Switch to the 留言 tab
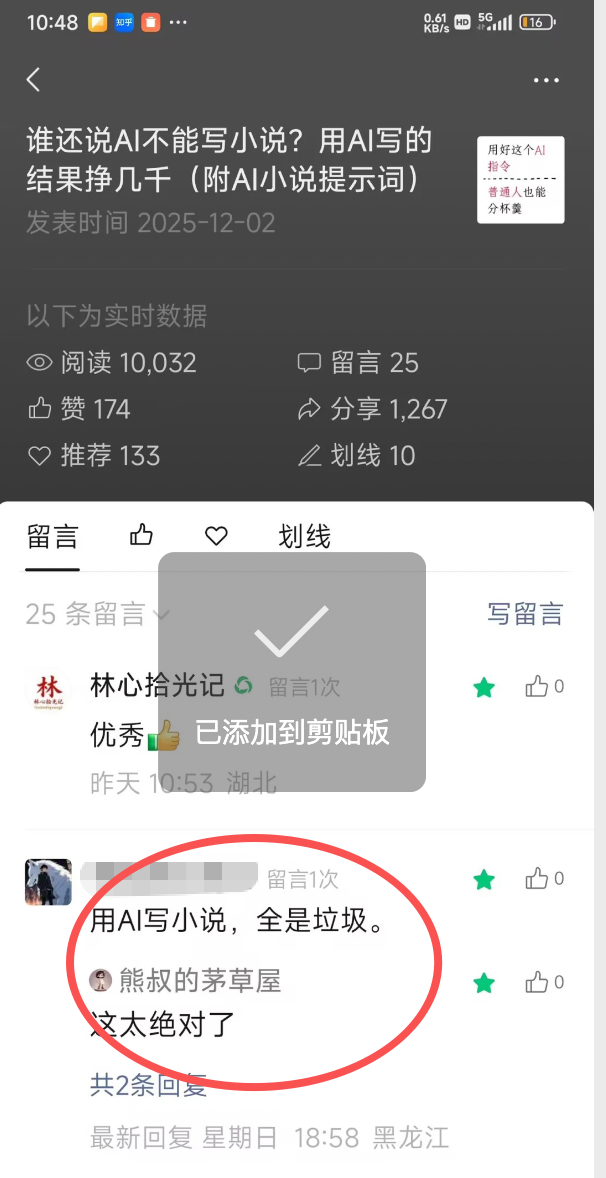The height and width of the screenshot is (1178, 606). pos(52,537)
